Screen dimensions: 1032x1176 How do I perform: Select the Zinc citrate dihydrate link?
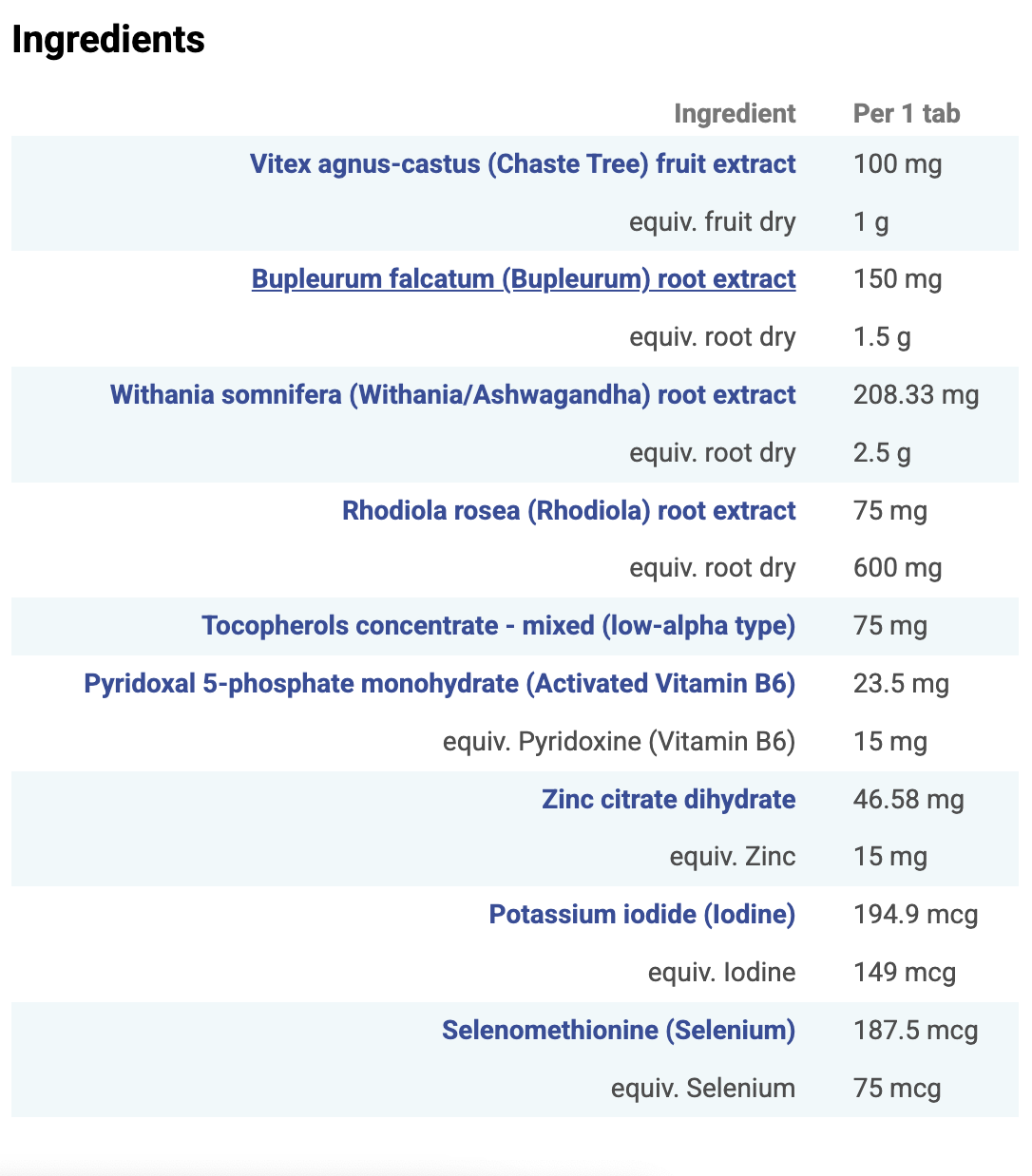(x=668, y=800)
